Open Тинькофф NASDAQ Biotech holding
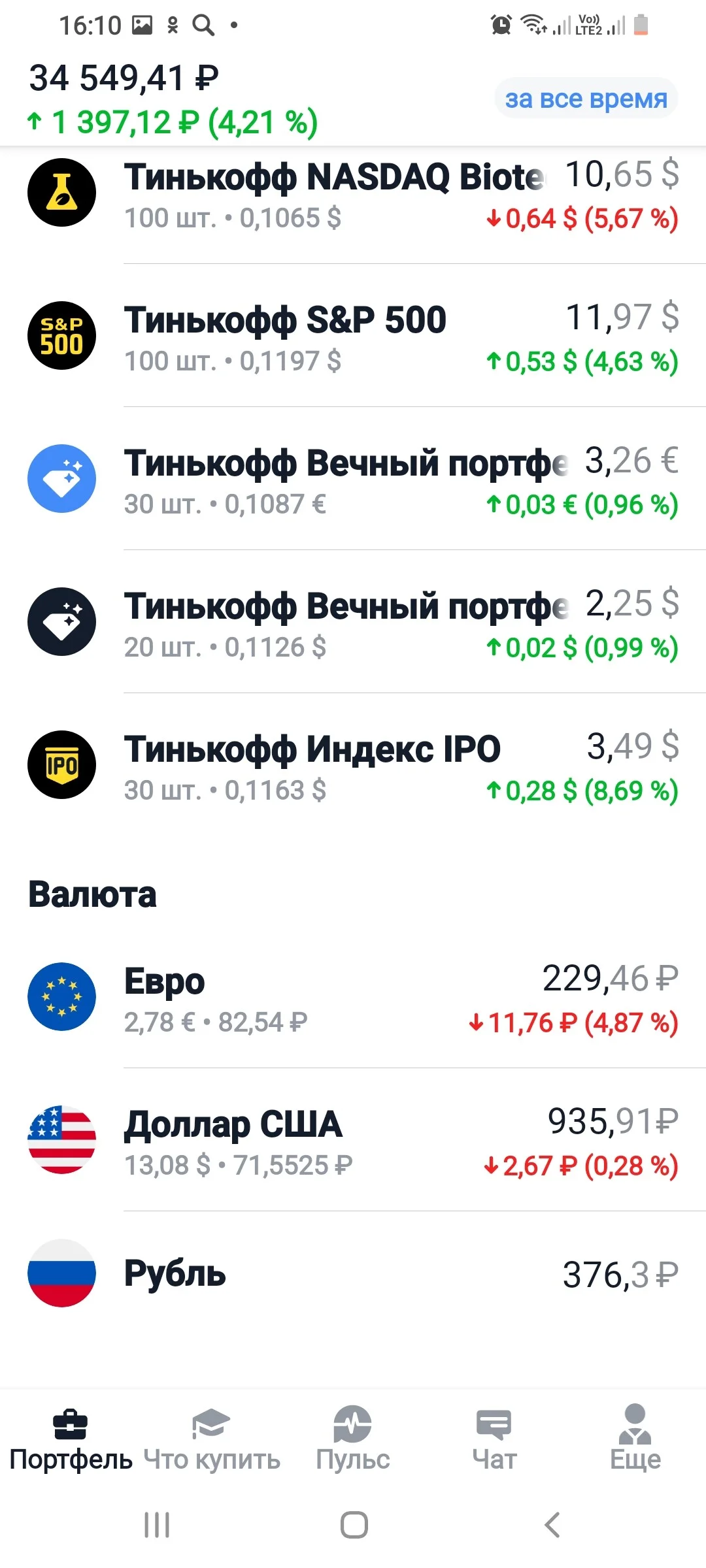This screenshot has height=1568, width=706. pos(353,193)
